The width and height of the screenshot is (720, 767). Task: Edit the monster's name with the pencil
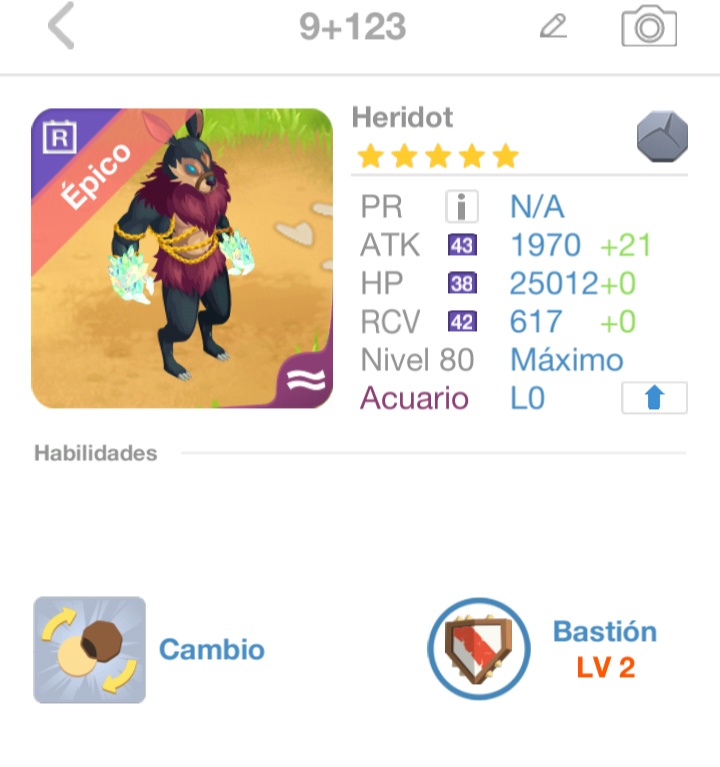[553, 27]
